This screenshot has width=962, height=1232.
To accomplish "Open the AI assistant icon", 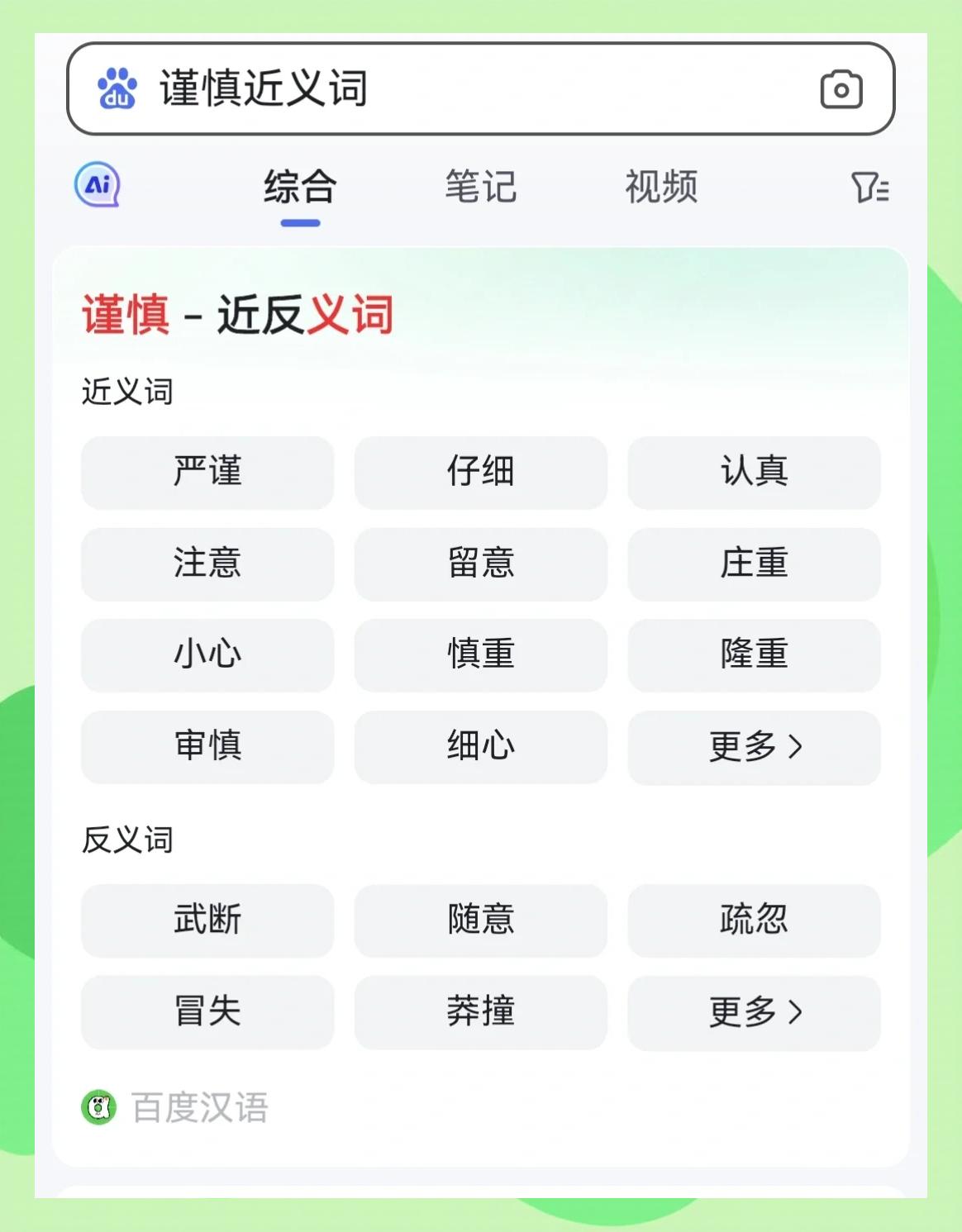I will 98,184.
